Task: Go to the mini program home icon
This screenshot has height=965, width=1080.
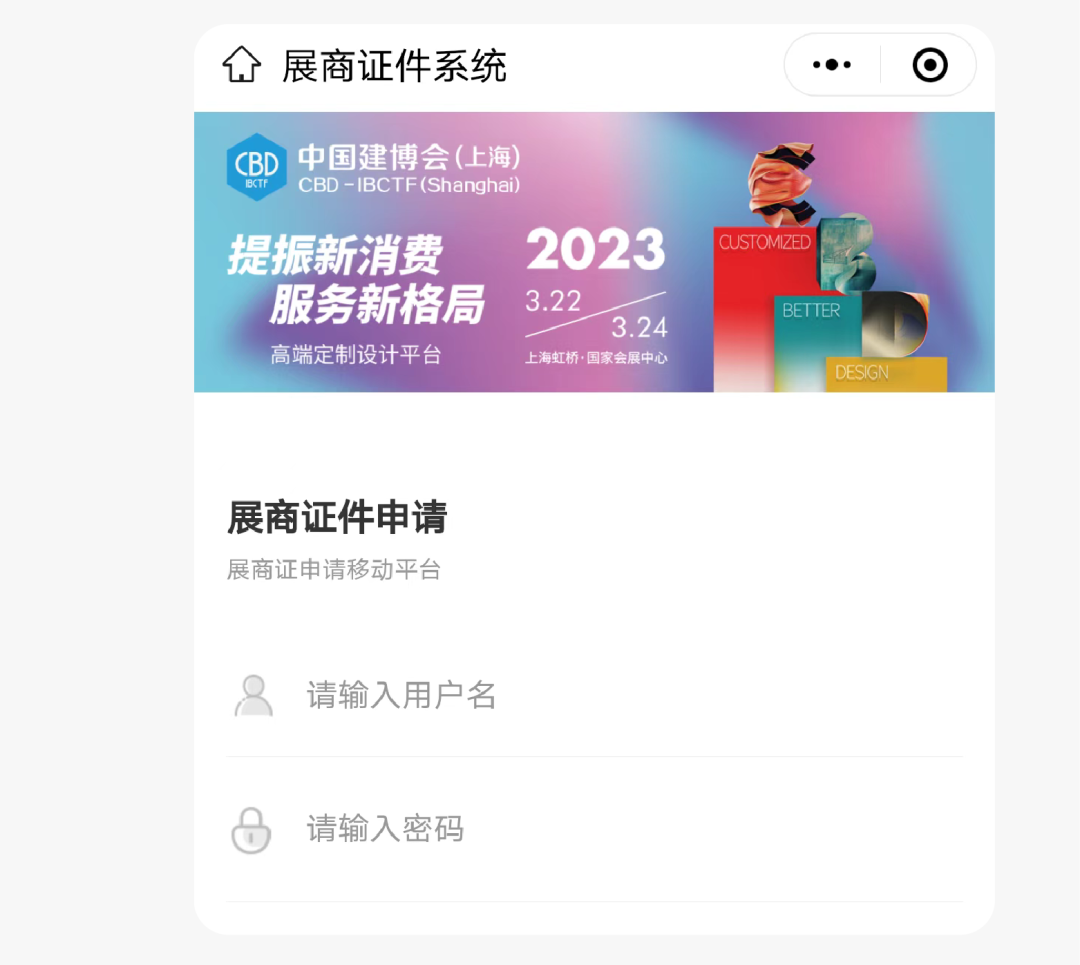Action: click(241, 66)
